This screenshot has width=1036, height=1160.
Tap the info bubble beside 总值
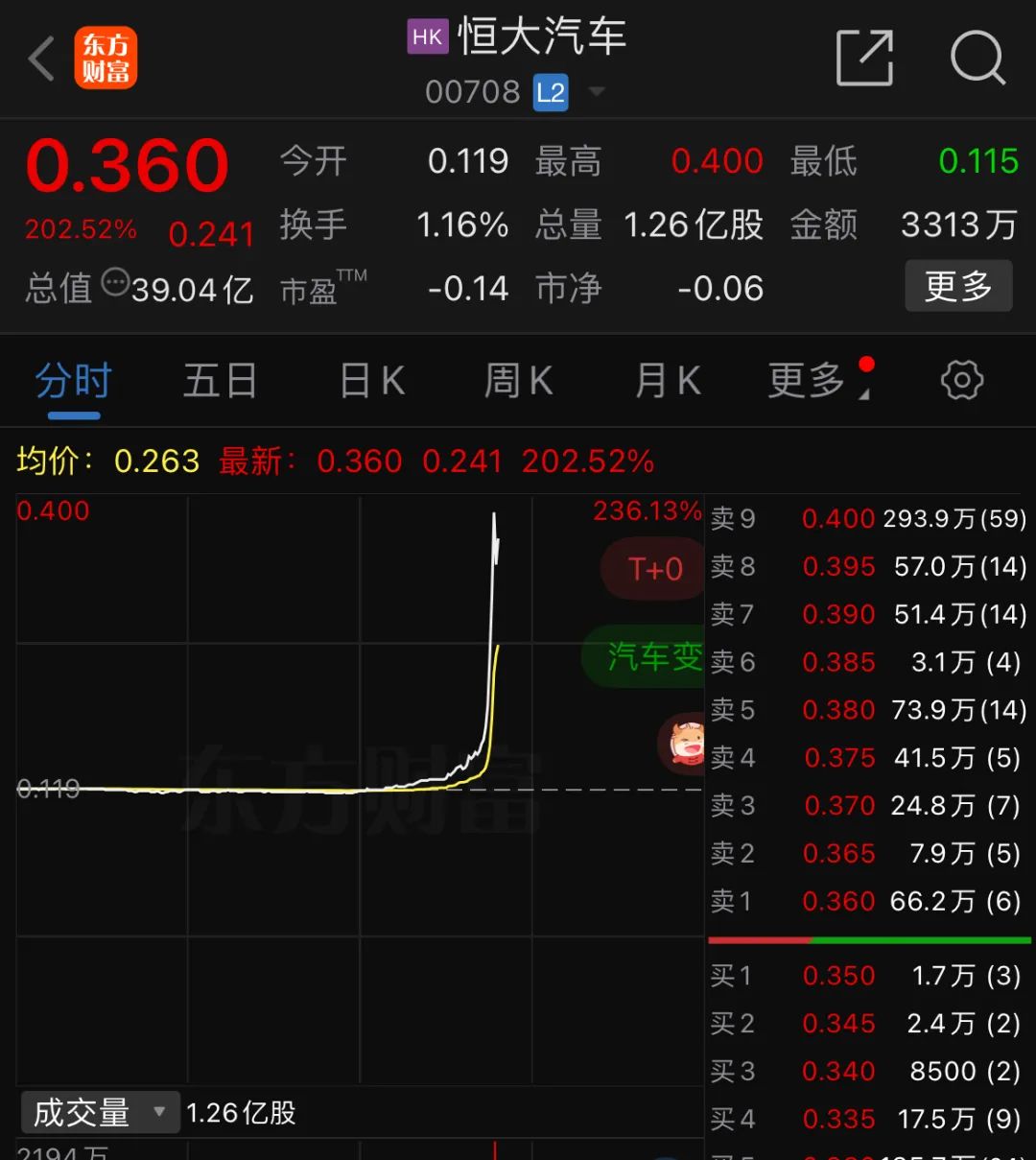[116, 283]
